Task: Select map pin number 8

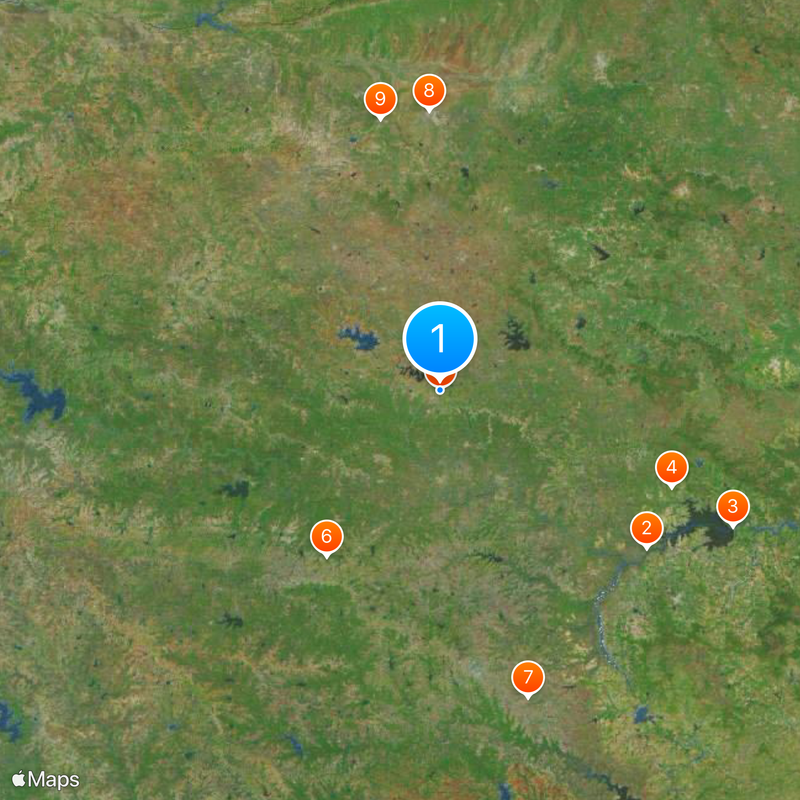Action: 429,91
